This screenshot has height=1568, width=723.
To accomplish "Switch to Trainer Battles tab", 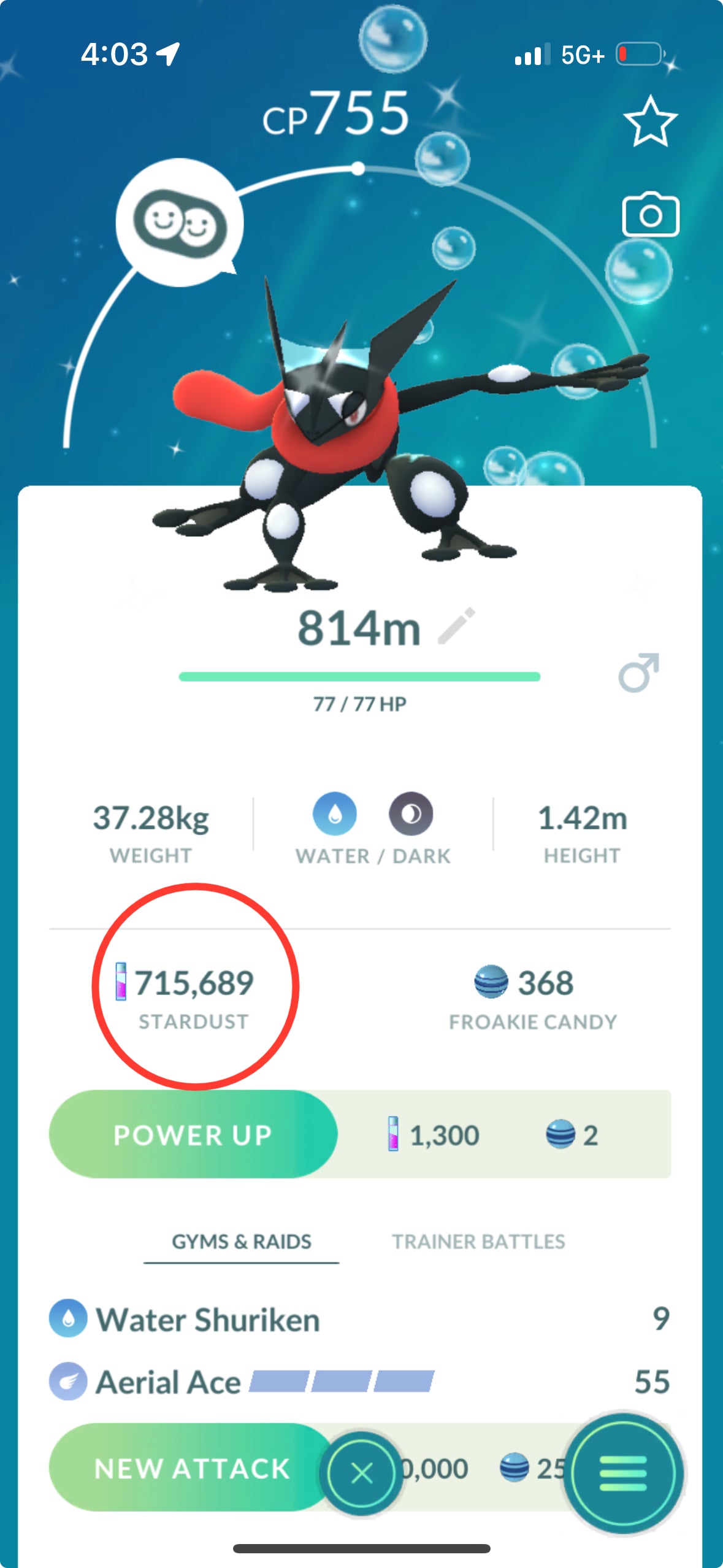I will click(478, 1242).
